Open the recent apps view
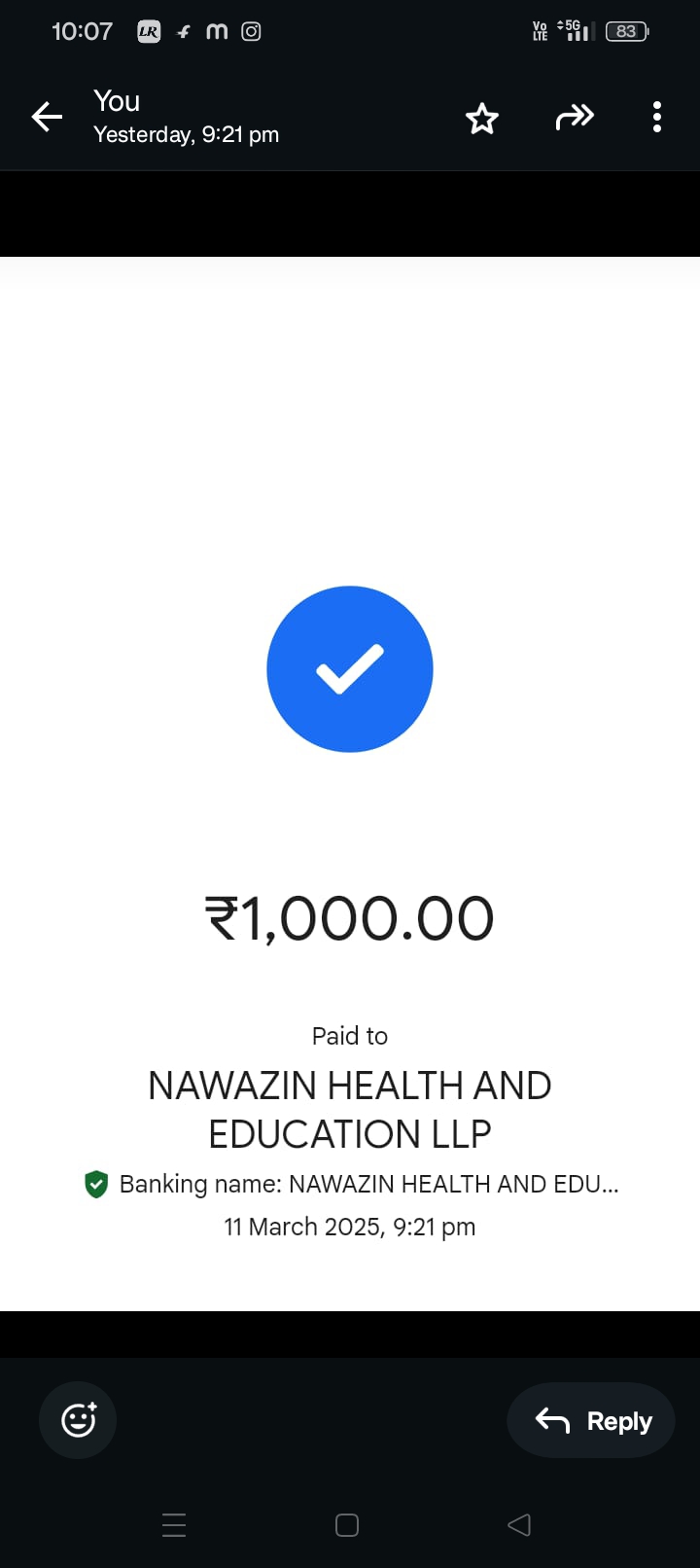Screen dimensions: 700x1568 coord(174,1525)
